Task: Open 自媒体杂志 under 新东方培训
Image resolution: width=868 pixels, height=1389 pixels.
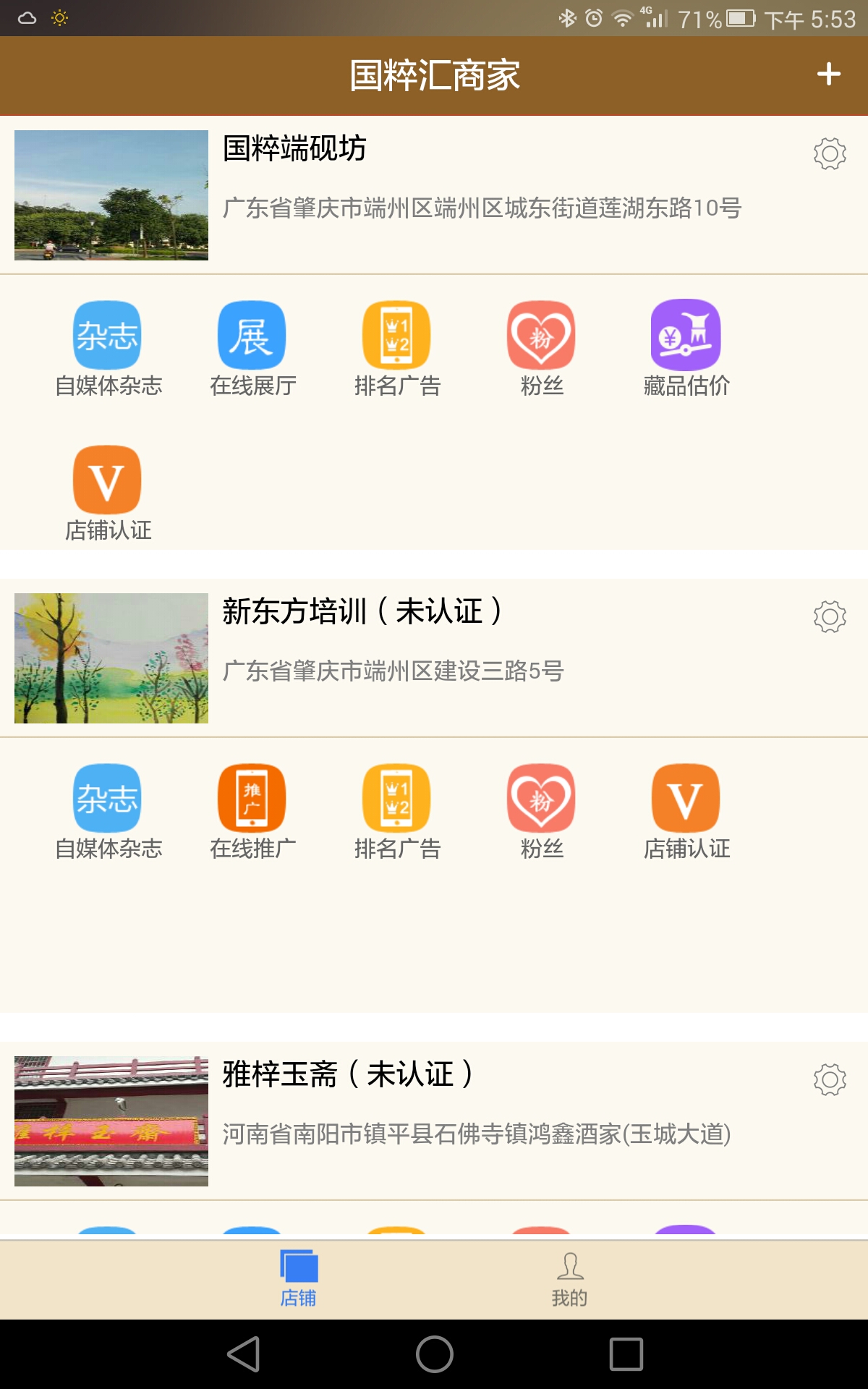Action: (x=108, y=811)
